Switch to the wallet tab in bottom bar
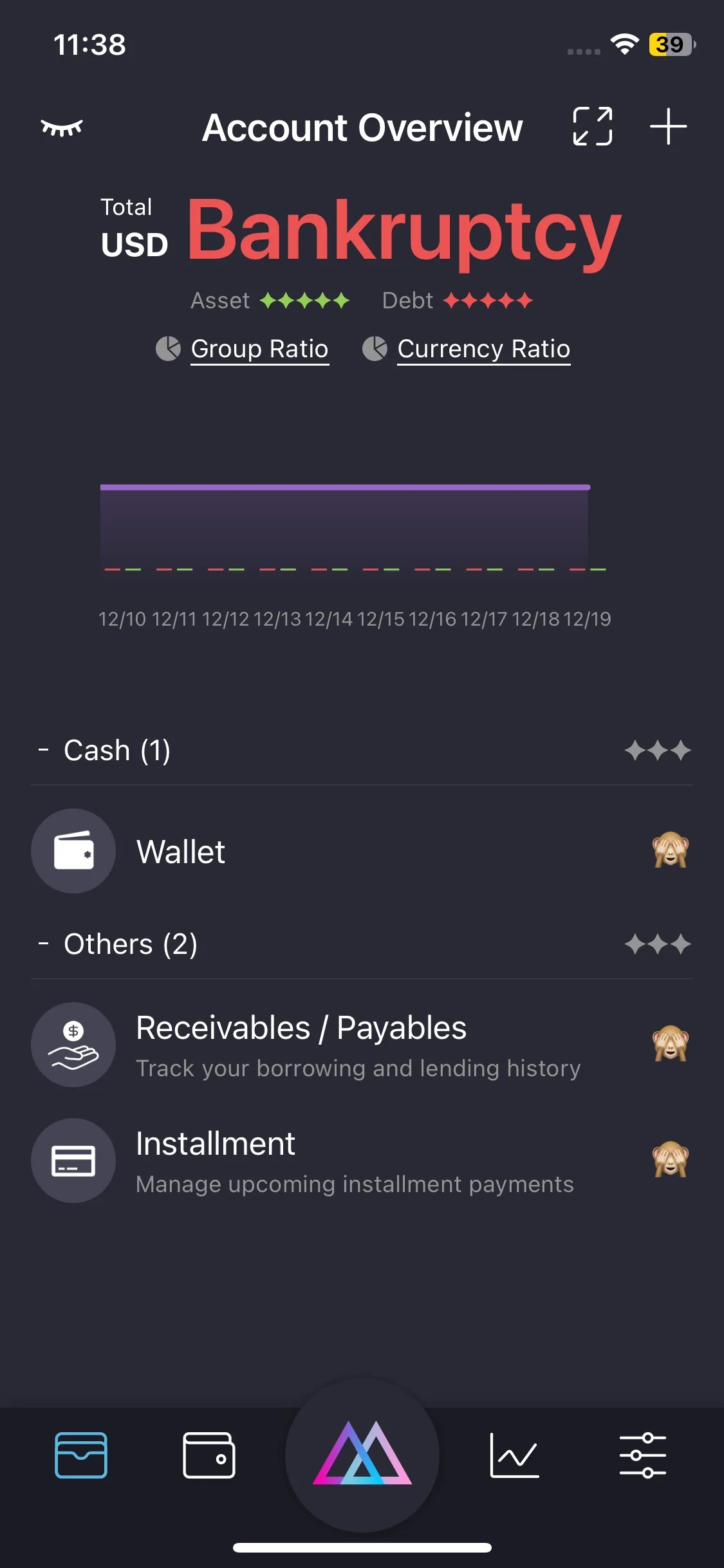 [x=209, y=1455]
